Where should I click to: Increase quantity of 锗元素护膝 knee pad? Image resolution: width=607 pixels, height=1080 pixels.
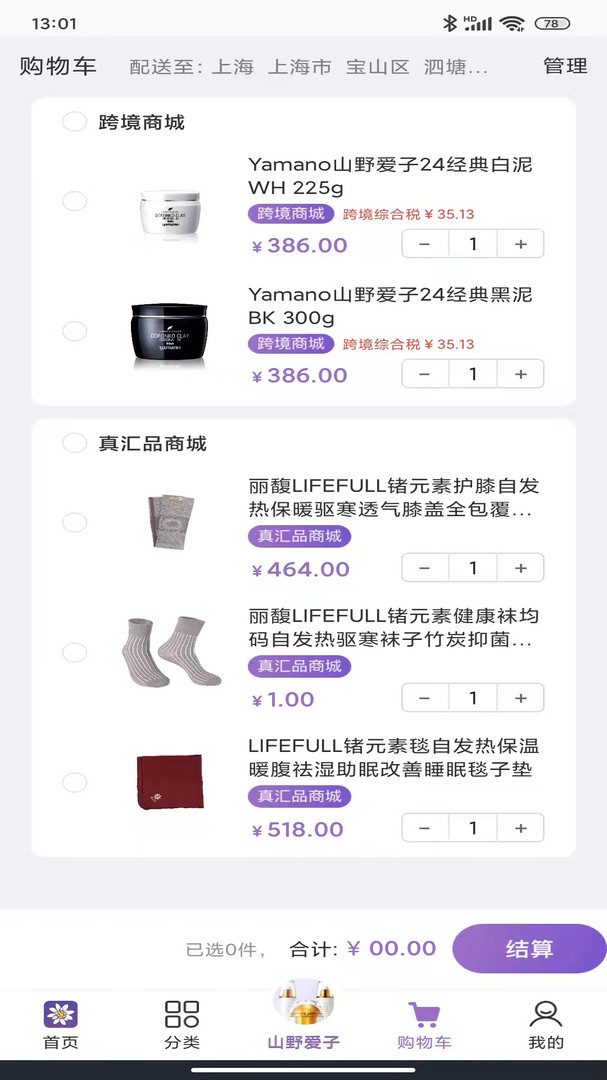click(x=520, y=568)
